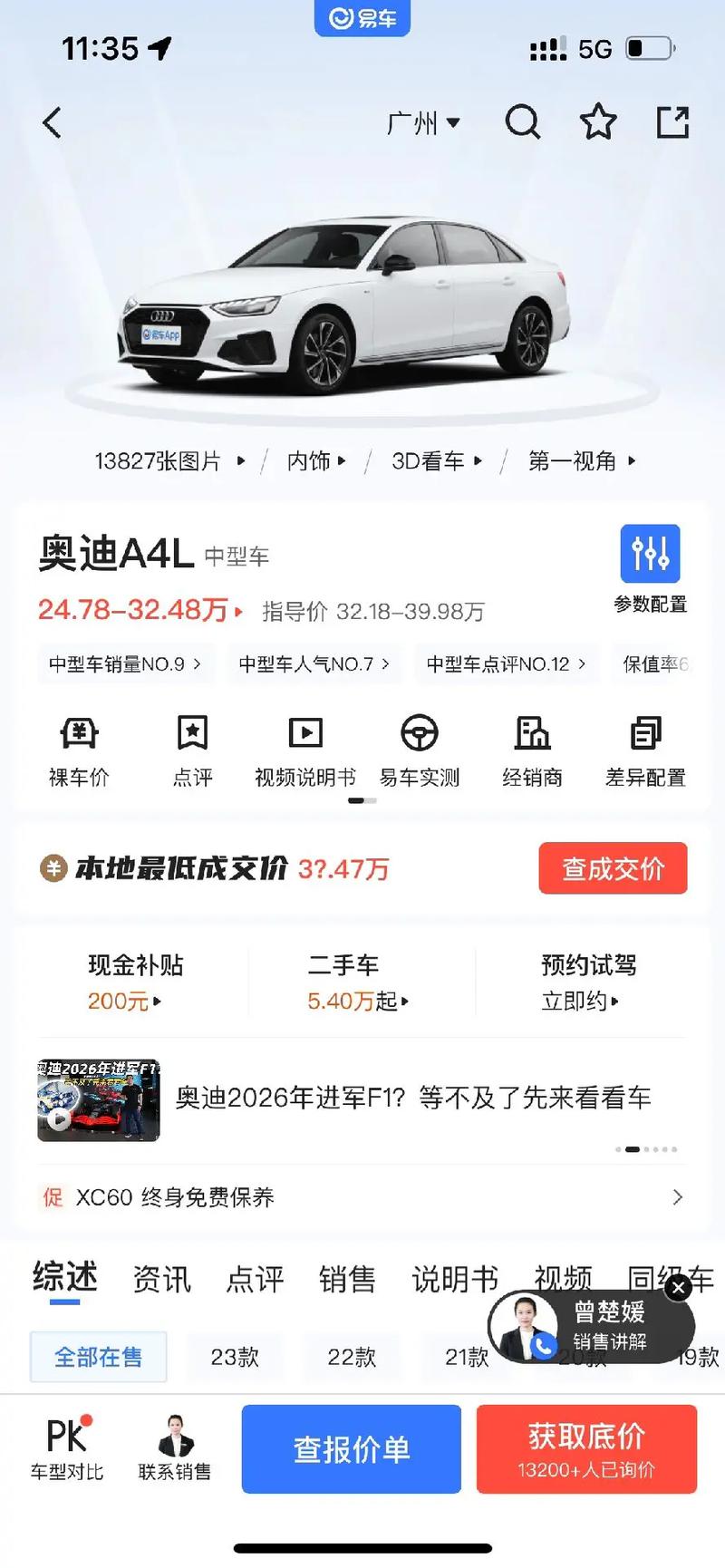
Task: Dismiss the 曾楚媛 sales popup
Action: (x=678, y=1287)
